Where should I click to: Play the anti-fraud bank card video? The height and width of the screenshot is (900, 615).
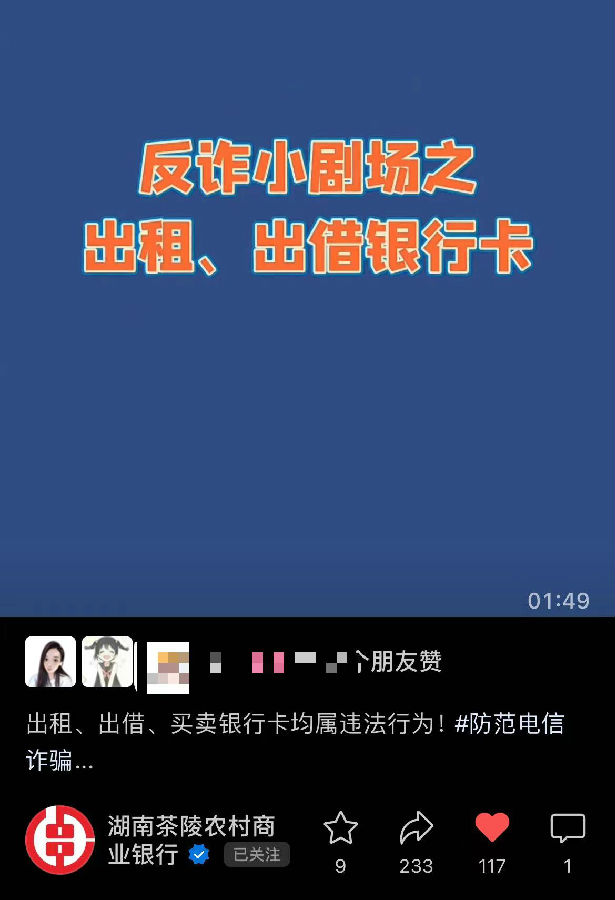[307, 308]
